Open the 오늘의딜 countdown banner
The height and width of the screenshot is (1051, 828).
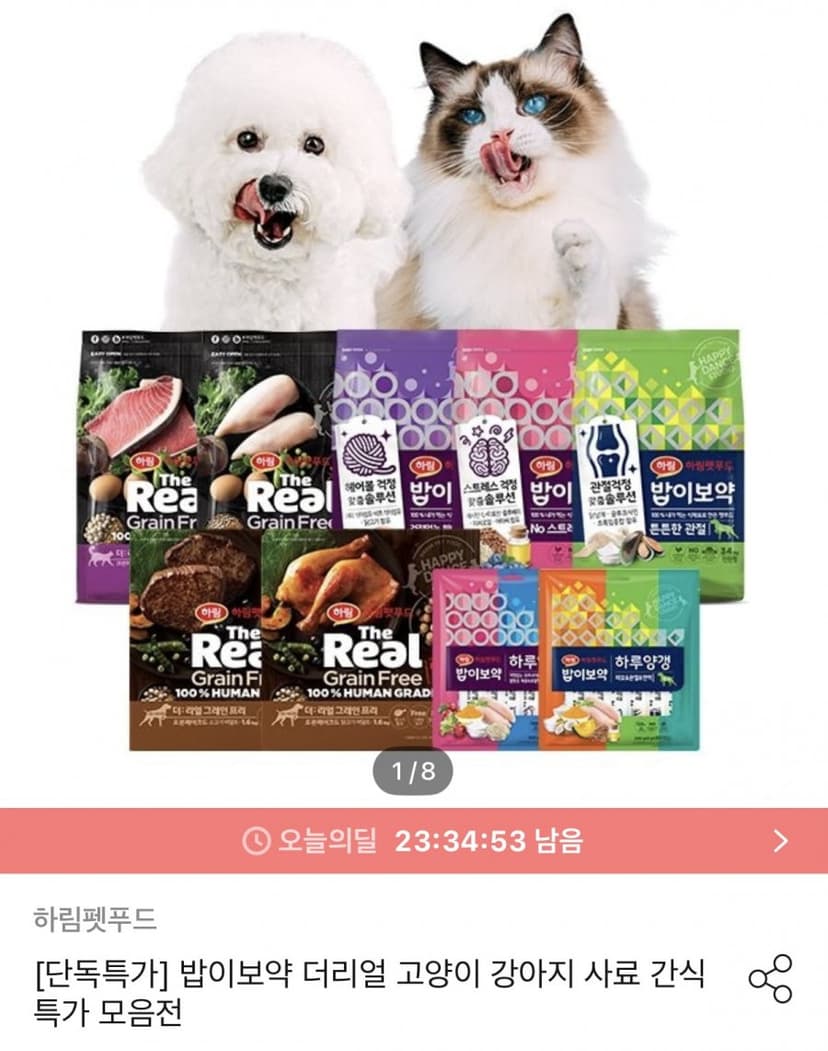click(x=414, y=841)
